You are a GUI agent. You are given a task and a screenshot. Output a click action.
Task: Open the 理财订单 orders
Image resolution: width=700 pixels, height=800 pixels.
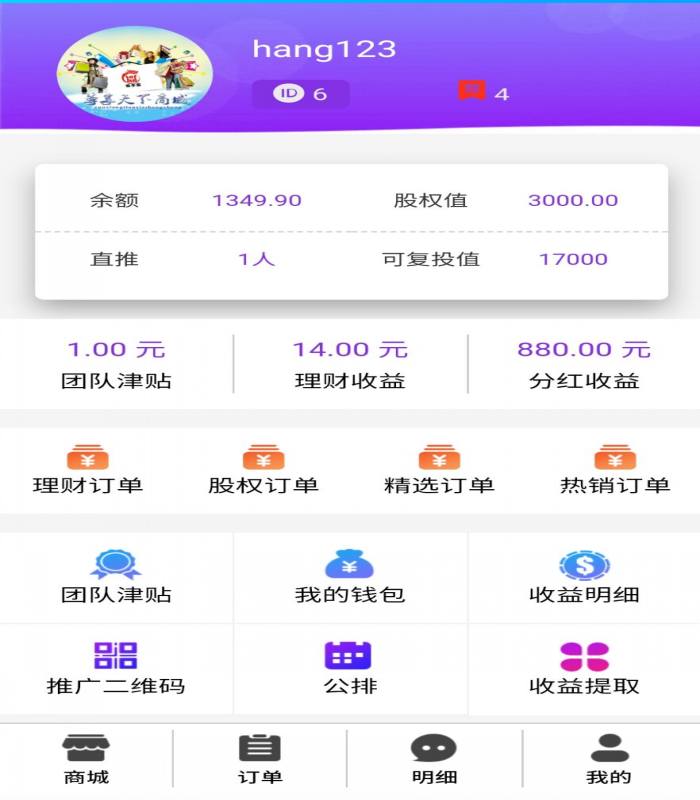tap(88, 470)
